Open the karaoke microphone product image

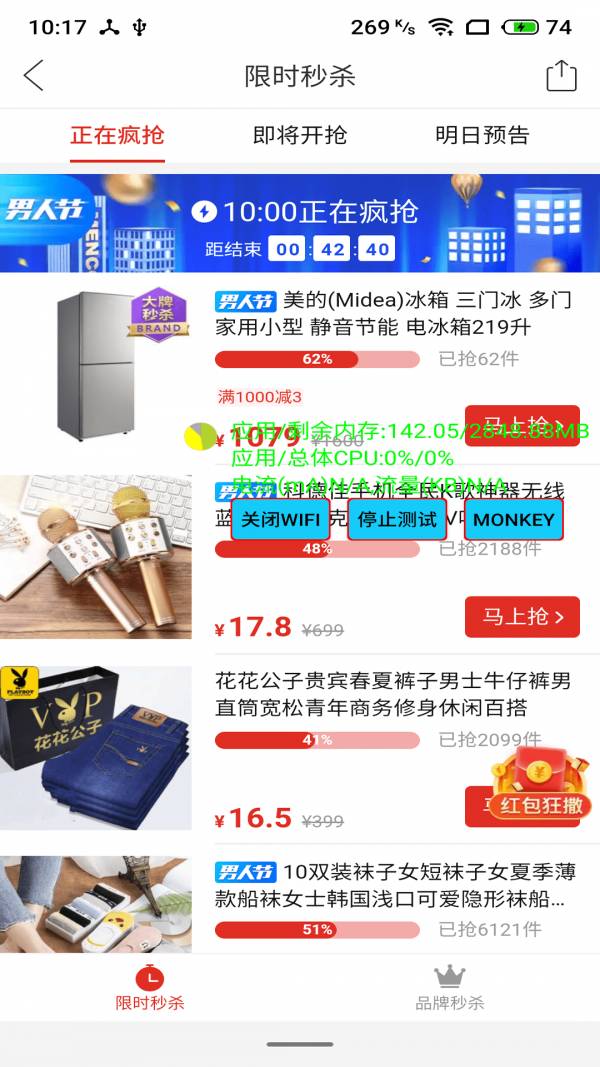tap(96, 557)
